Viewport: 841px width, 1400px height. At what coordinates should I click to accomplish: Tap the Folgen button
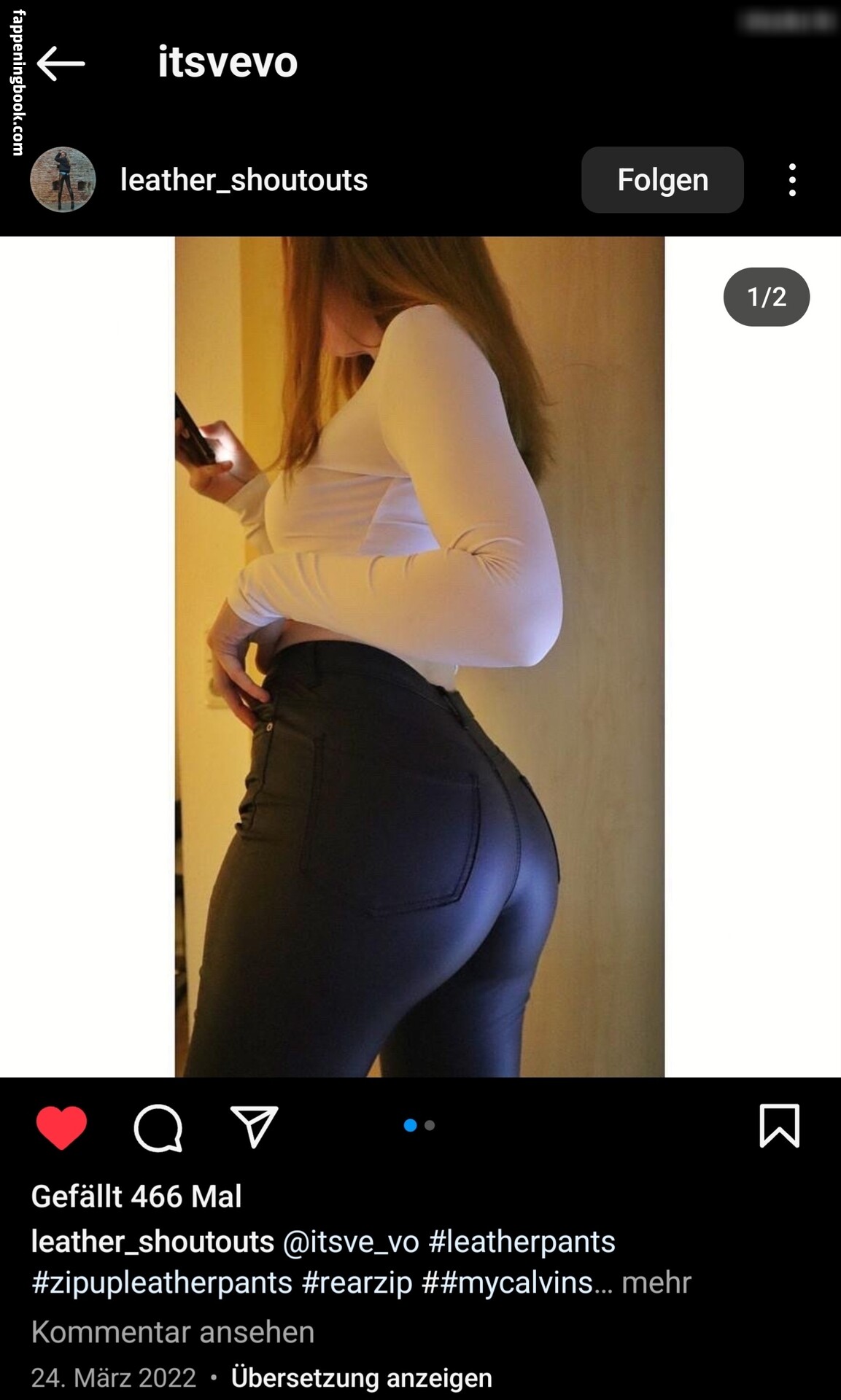point(662,180)
